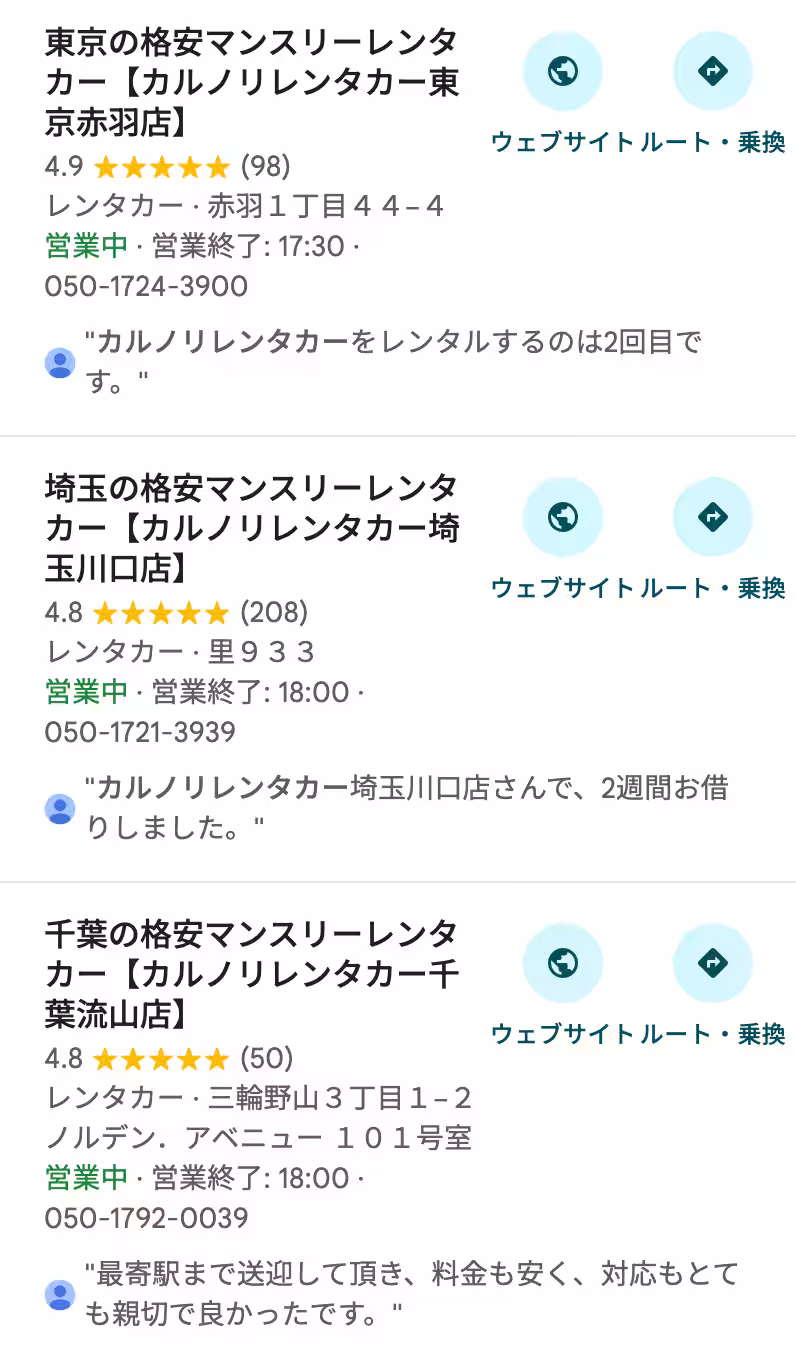Tap the directions icon for 千葉流山店
This screenshot has width=796, height=1348.
(713, 963)
